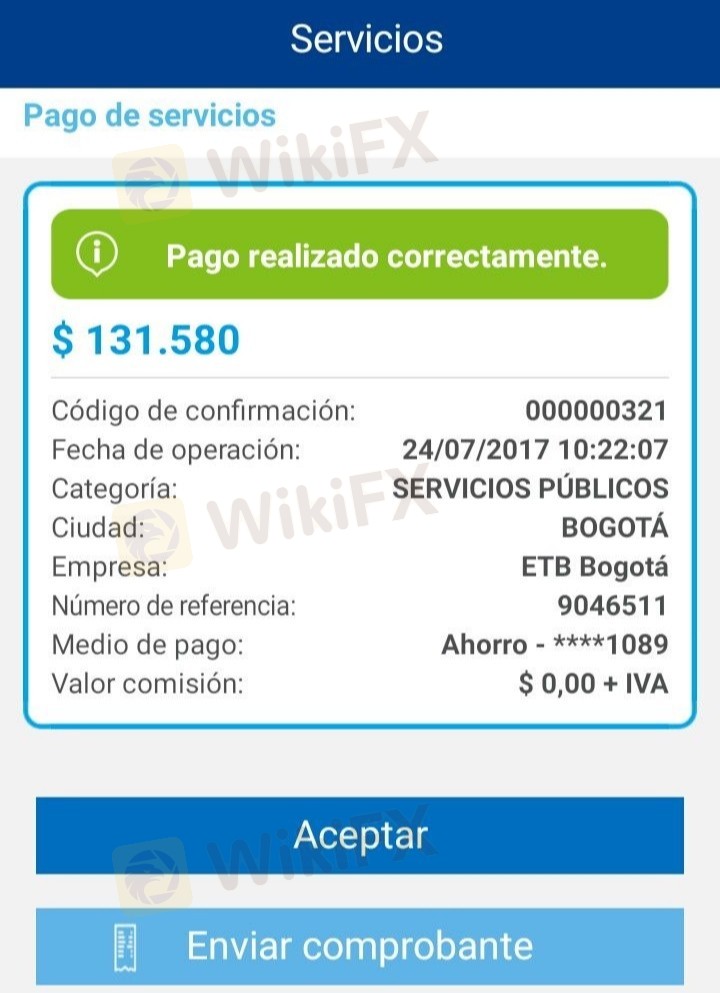The width and height of the screenshot is (720, 993).
Task: Tap the Aceptar button
Action: 360,836
